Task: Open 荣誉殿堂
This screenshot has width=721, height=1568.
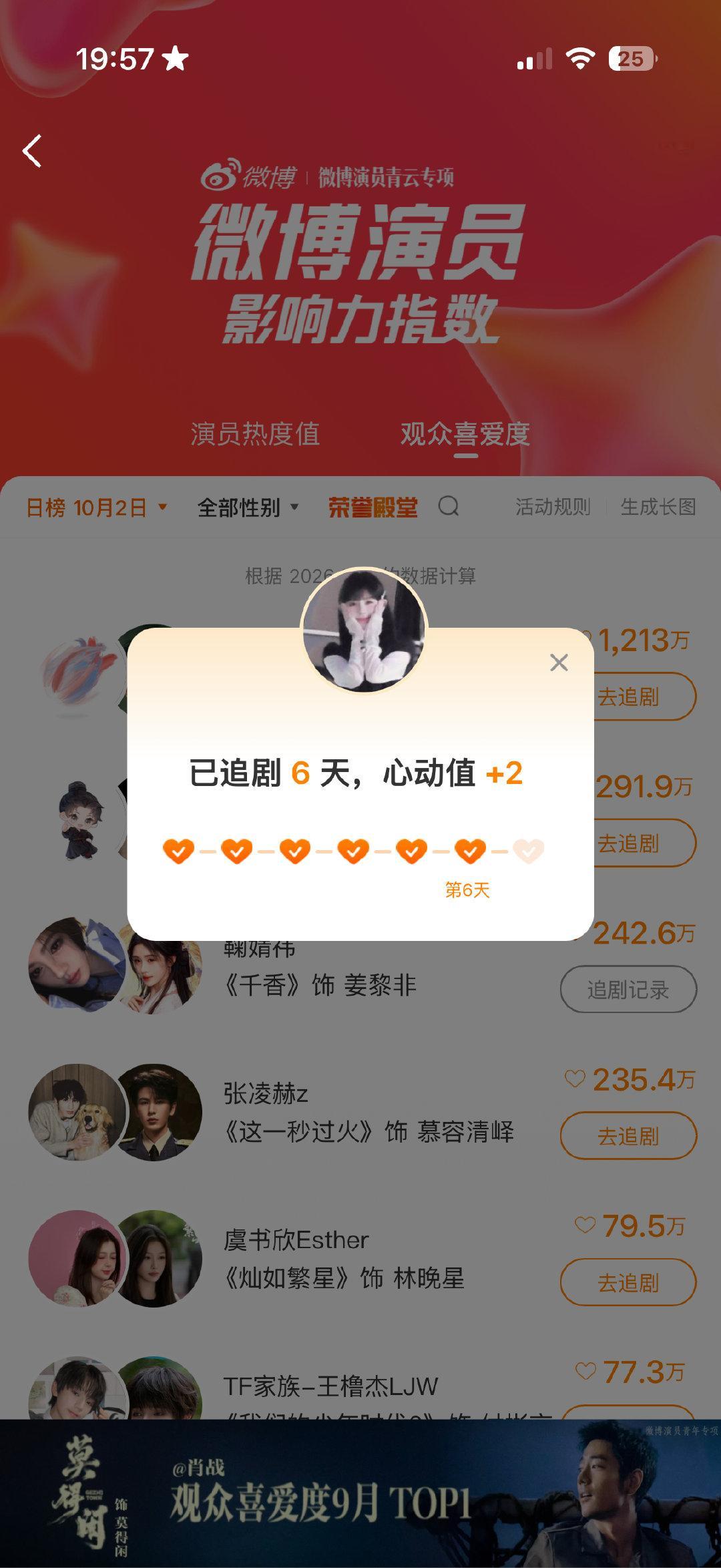Action: (x=373, y=508)
